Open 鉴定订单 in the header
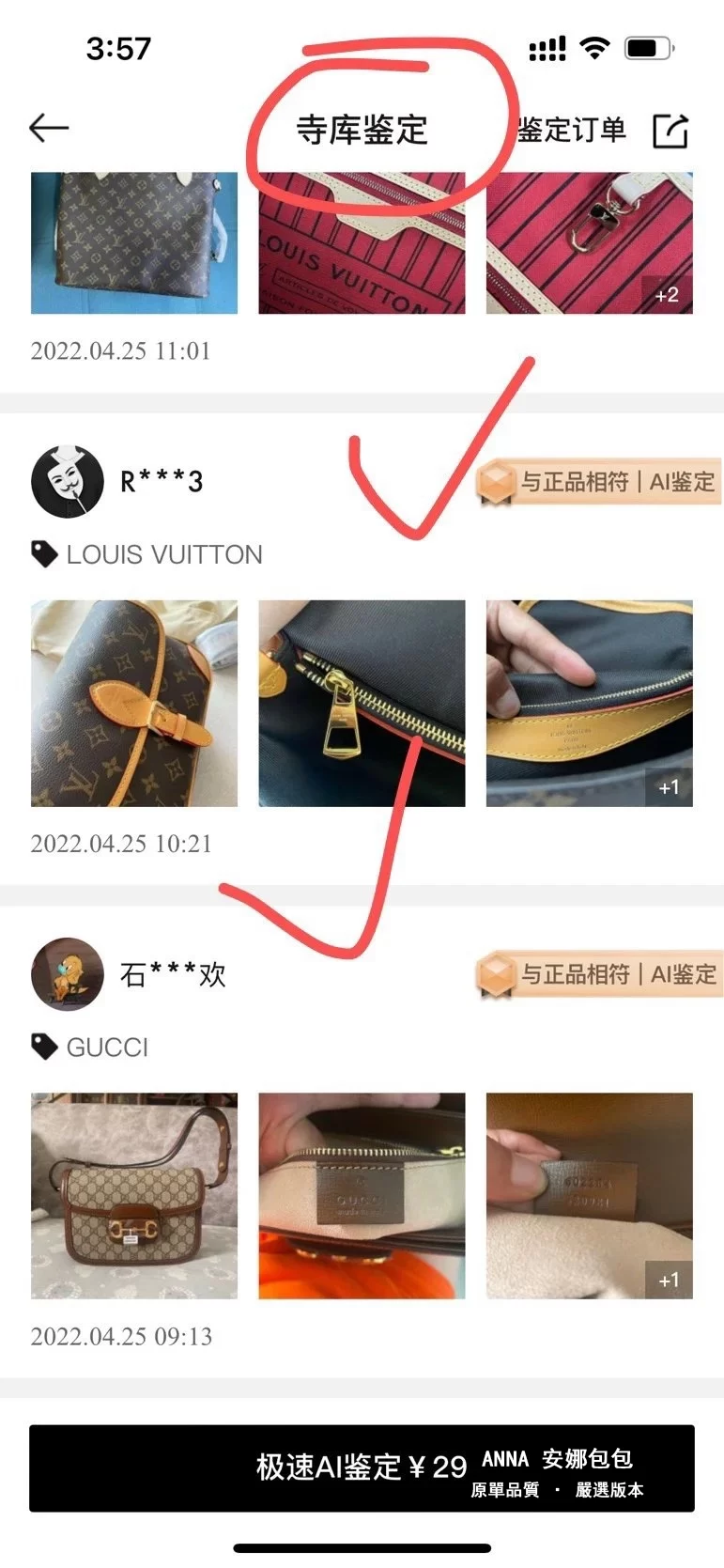 [x=572, y=130]
